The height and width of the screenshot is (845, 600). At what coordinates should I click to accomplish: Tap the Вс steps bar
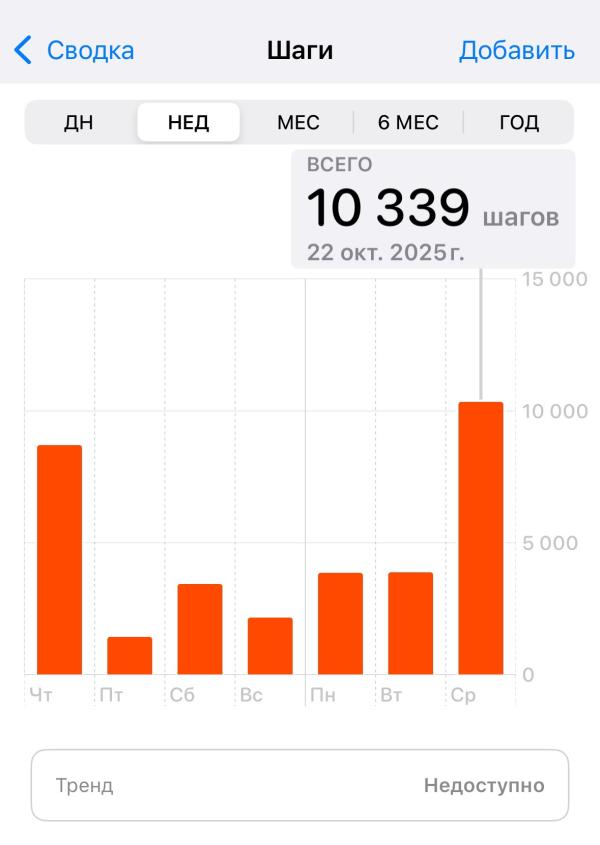(270, 646)
